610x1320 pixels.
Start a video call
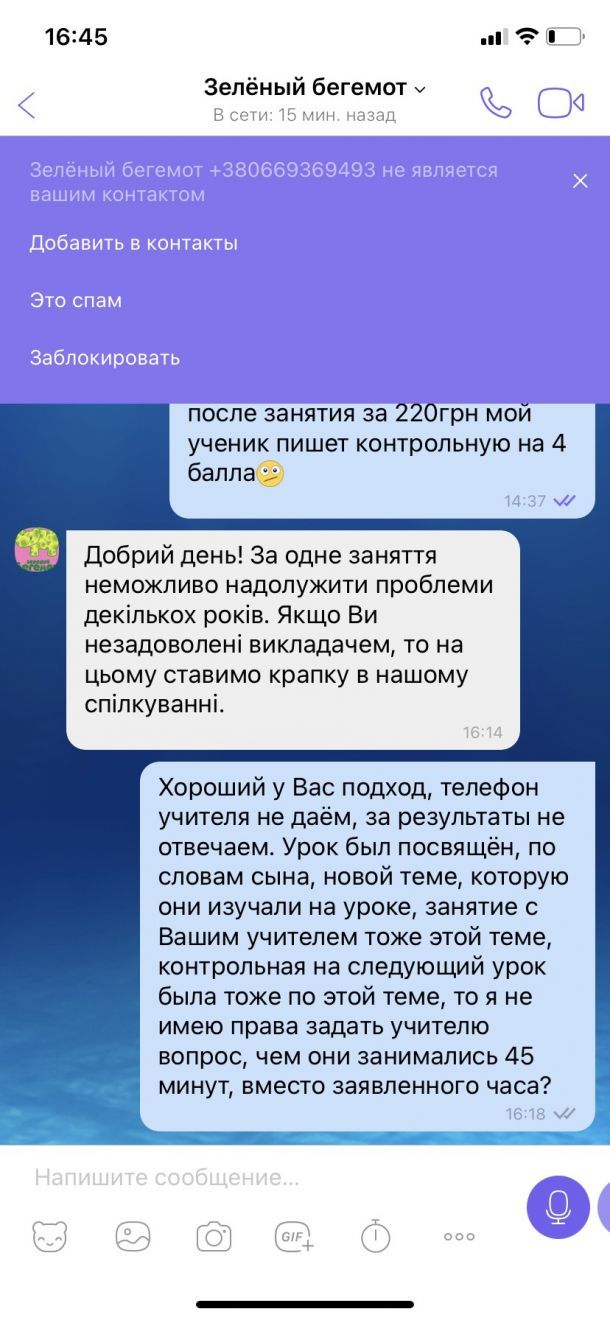click(560, 103)
